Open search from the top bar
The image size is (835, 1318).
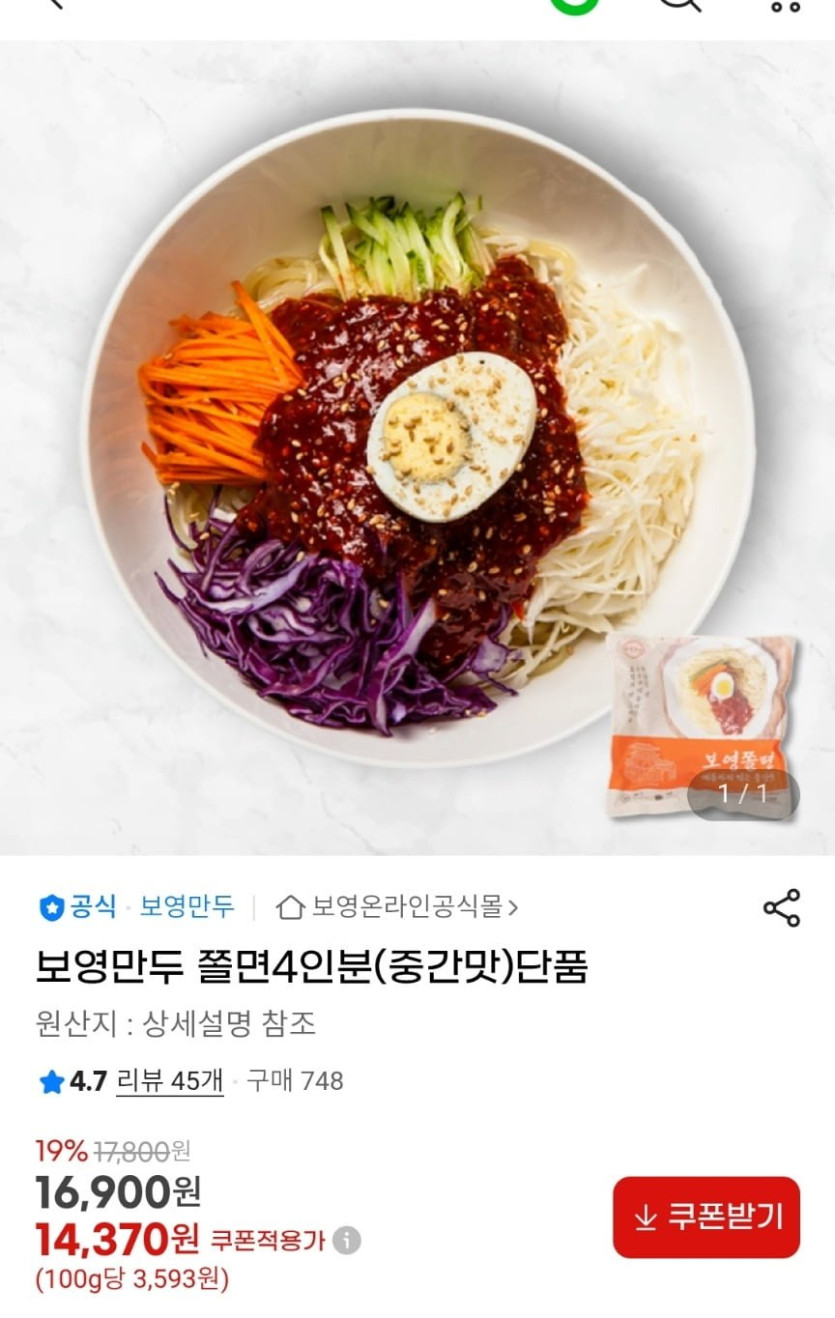coord(680,4)
